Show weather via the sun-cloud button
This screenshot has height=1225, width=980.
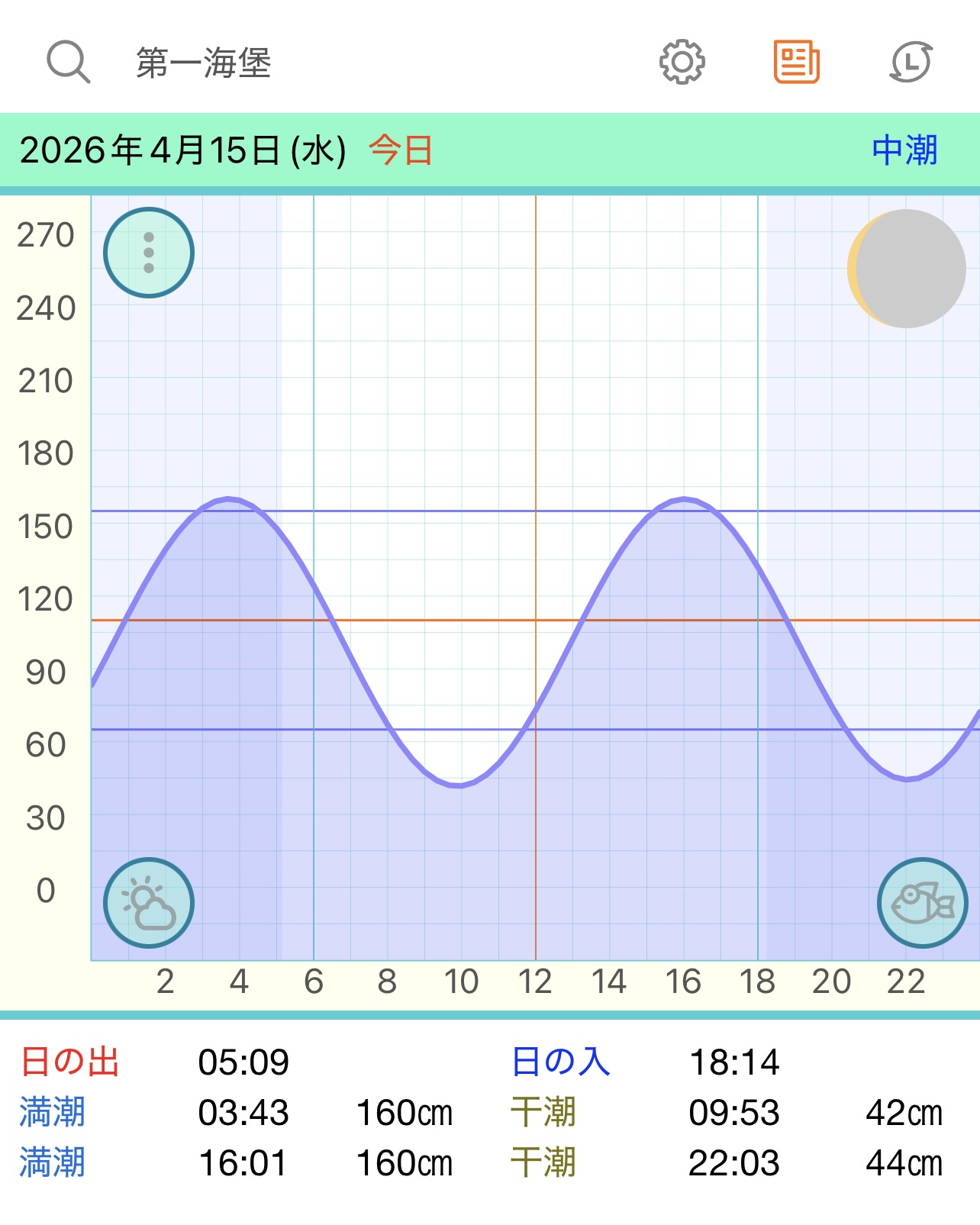coord(149,903)
